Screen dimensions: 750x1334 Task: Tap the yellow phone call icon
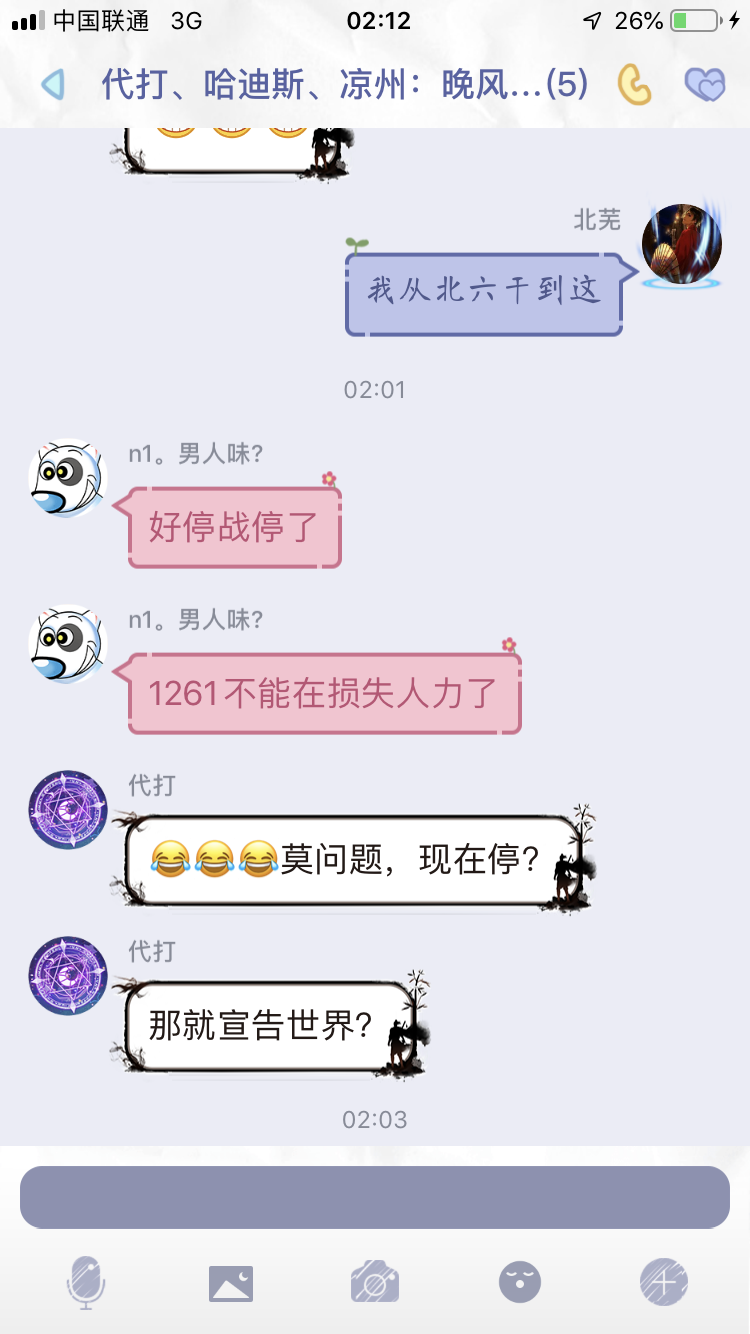(x=633, y=85)
